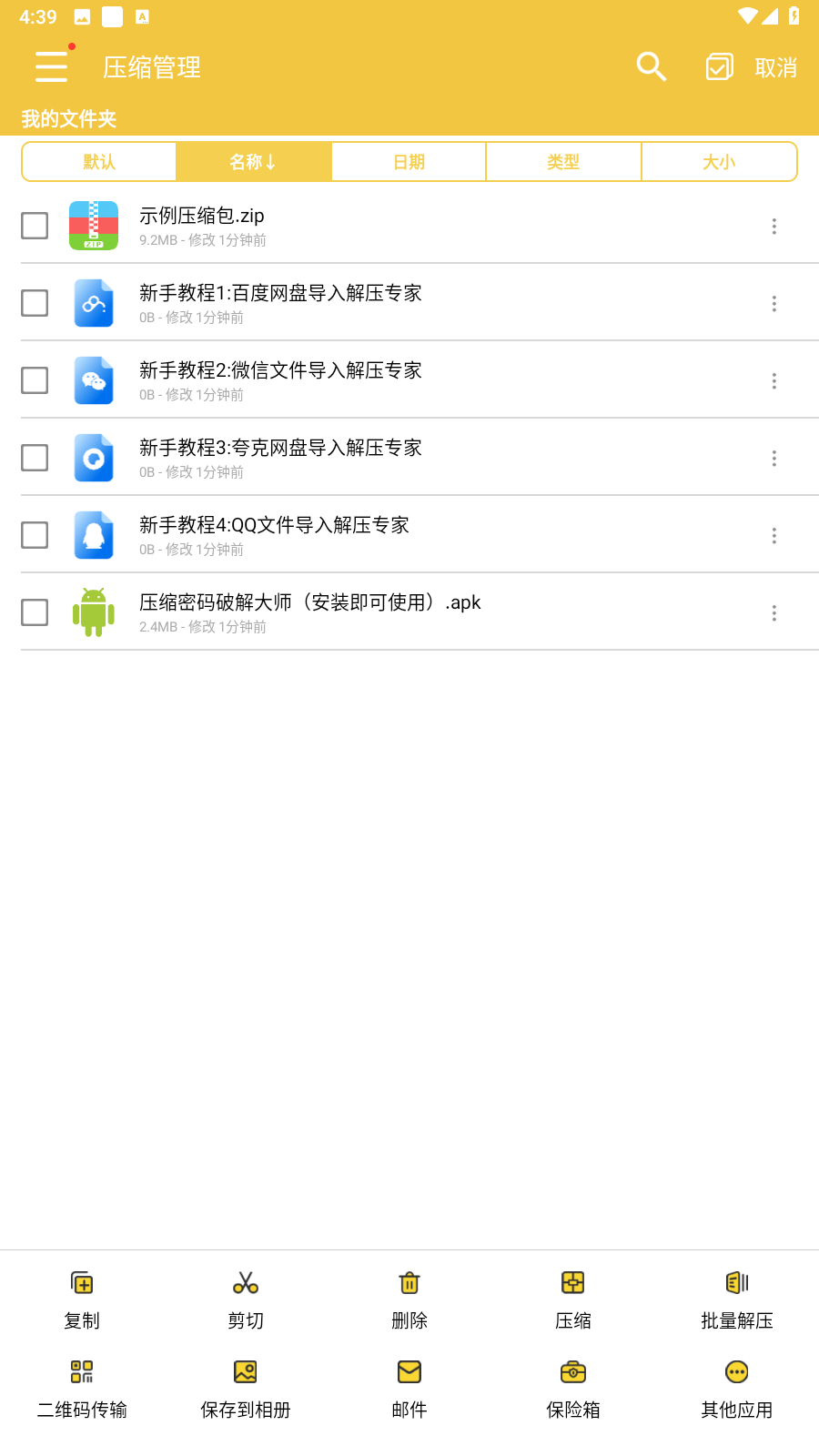Switch to 默认 sort order

tap(99, 162)
